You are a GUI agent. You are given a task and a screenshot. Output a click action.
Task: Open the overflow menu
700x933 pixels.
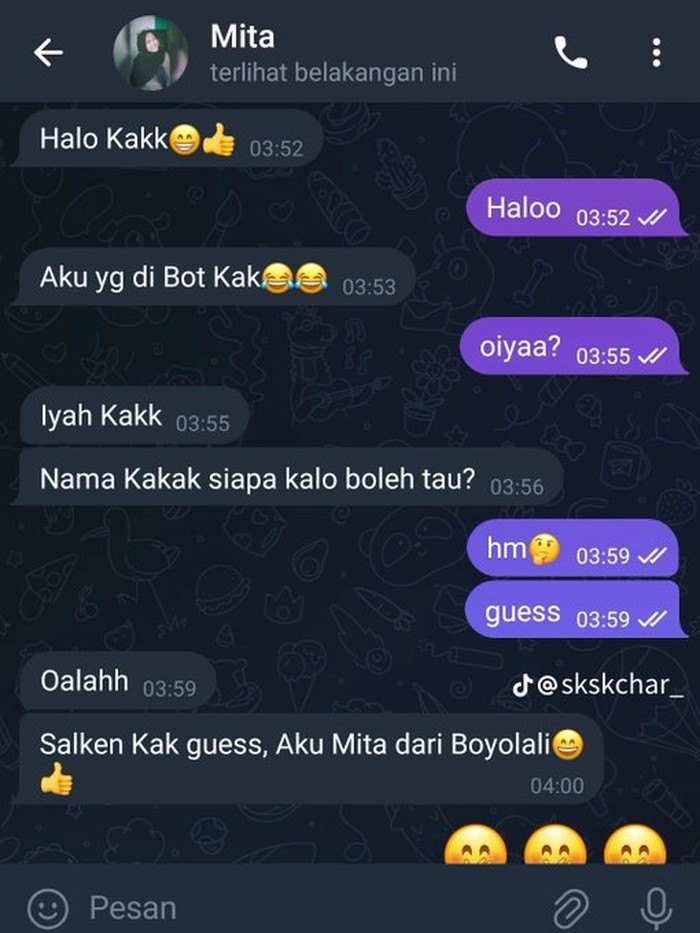click(656, 53)
